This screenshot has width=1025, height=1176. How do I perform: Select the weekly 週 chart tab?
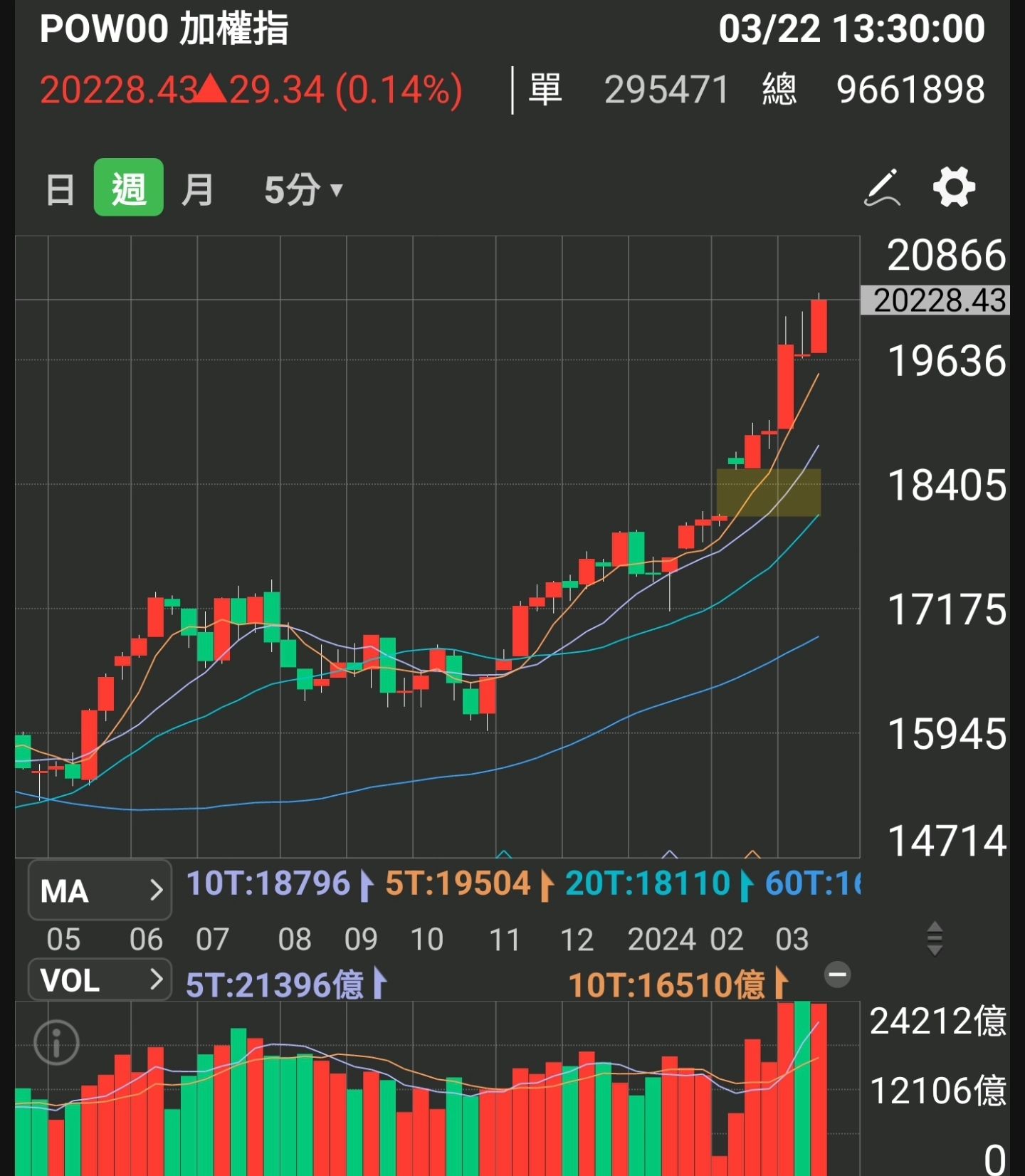click(x=129, y=188)
